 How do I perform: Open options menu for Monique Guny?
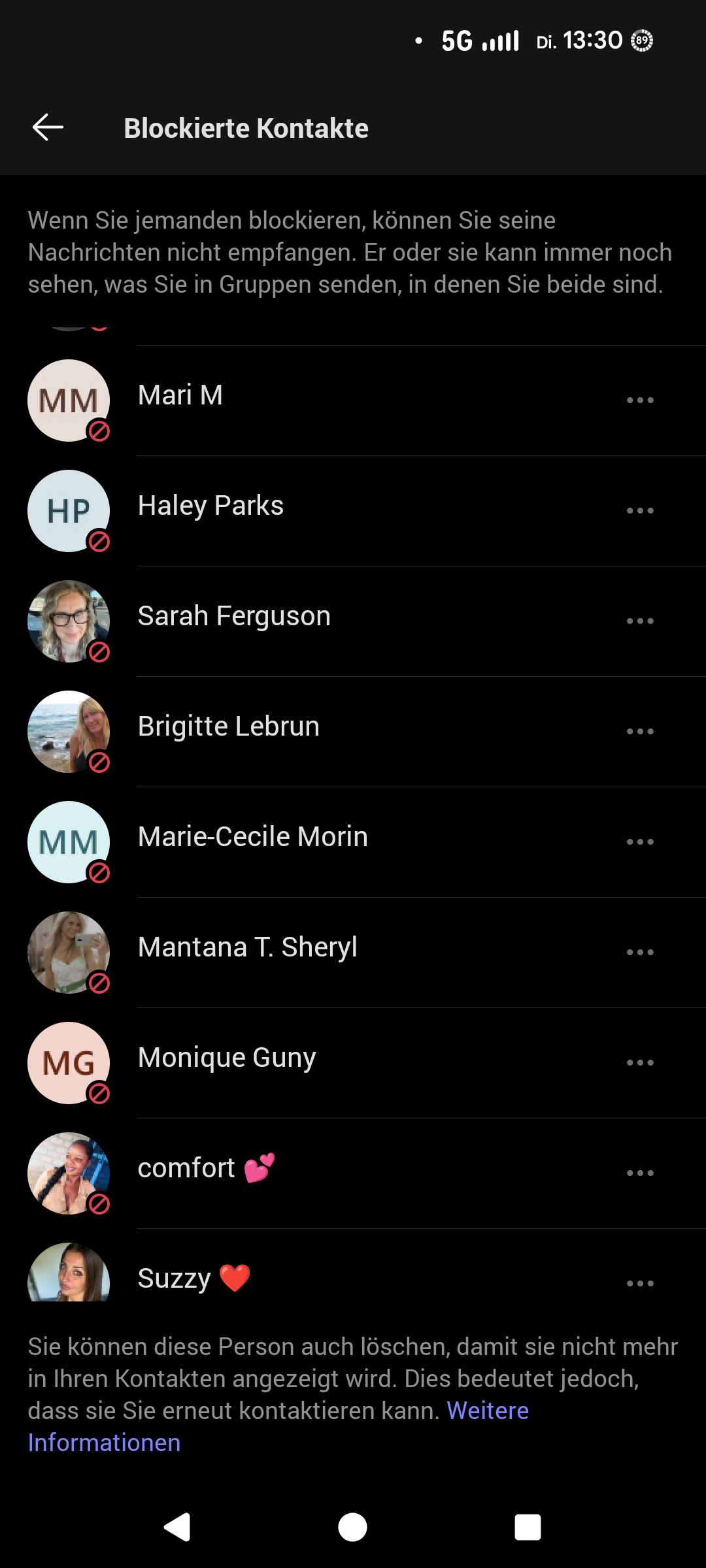click(x=639, y=1062)
